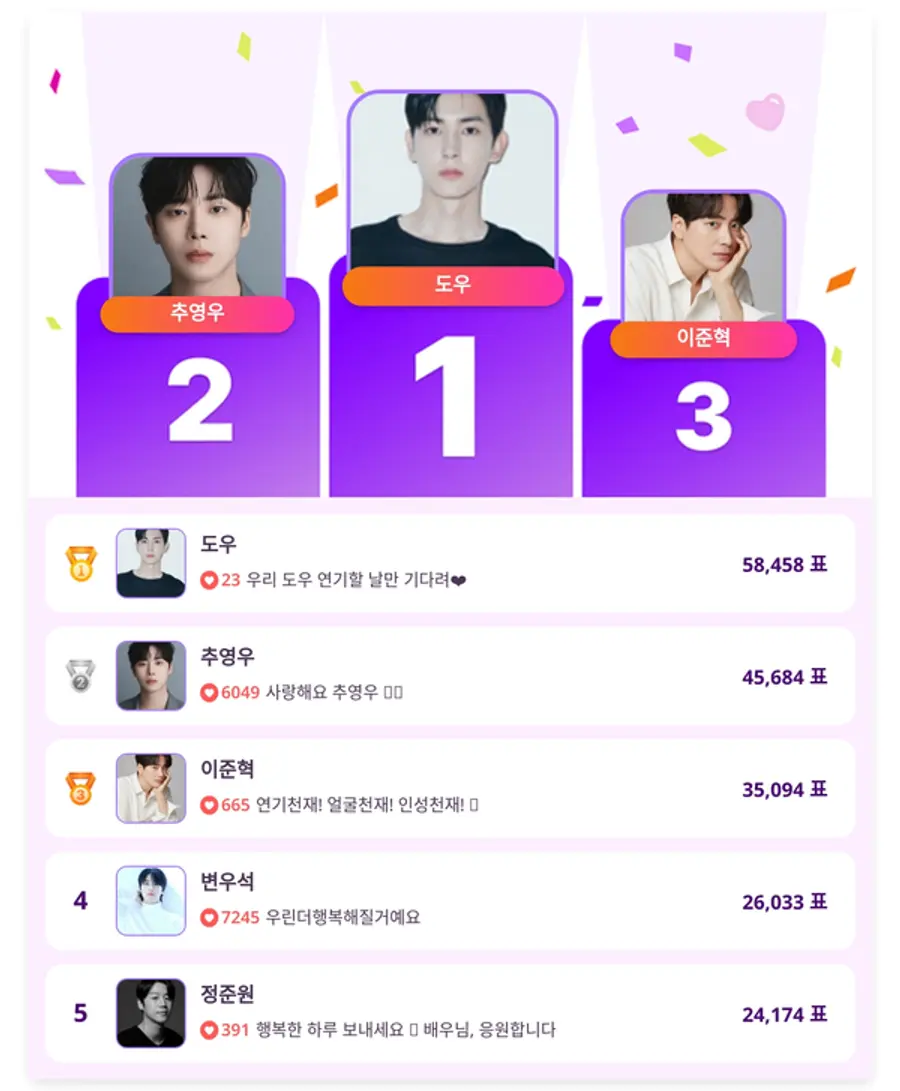900x1091 pixels.
Task: Click the 추영우 name ribbon on second place
Action: click(x=196, y=314)
